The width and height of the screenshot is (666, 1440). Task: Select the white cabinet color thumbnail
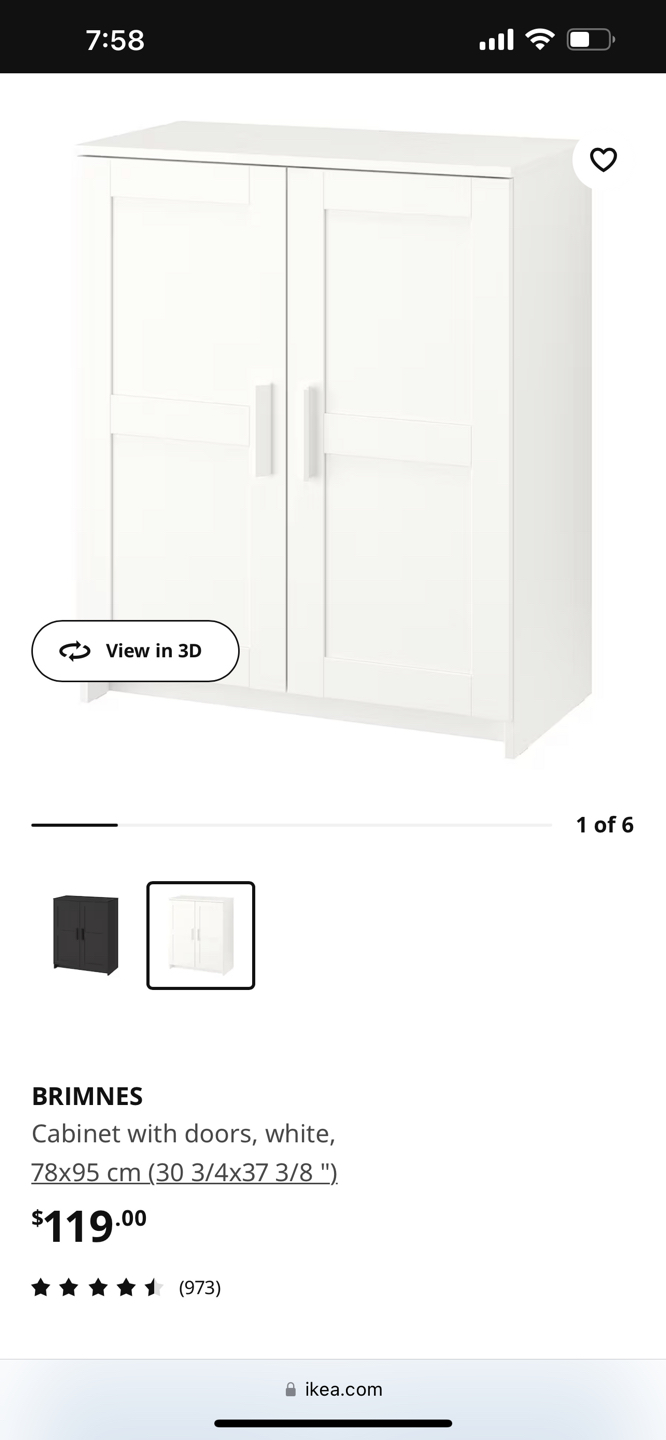201,935
